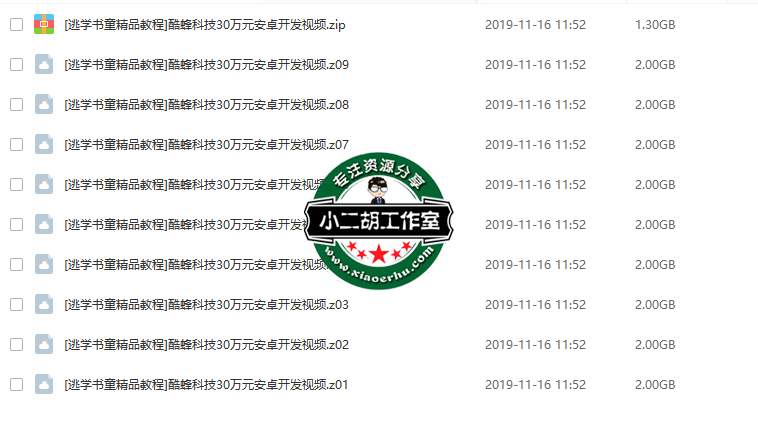The image size is (758, 446).
Task: Open the file ending in .z07
Action: [x=206, y=144]
